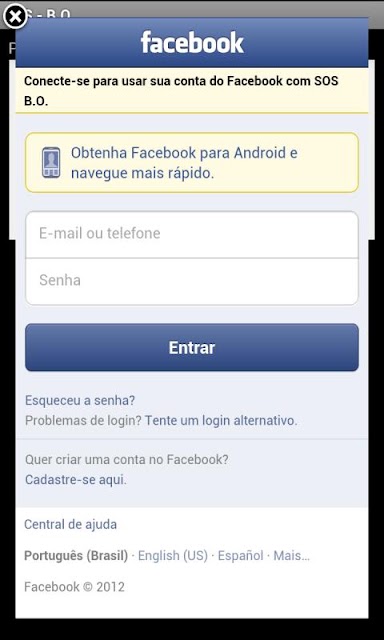Open the Cadastre-se aqui sign-up link
384x640 pixels.
click(x=76, y=480)
